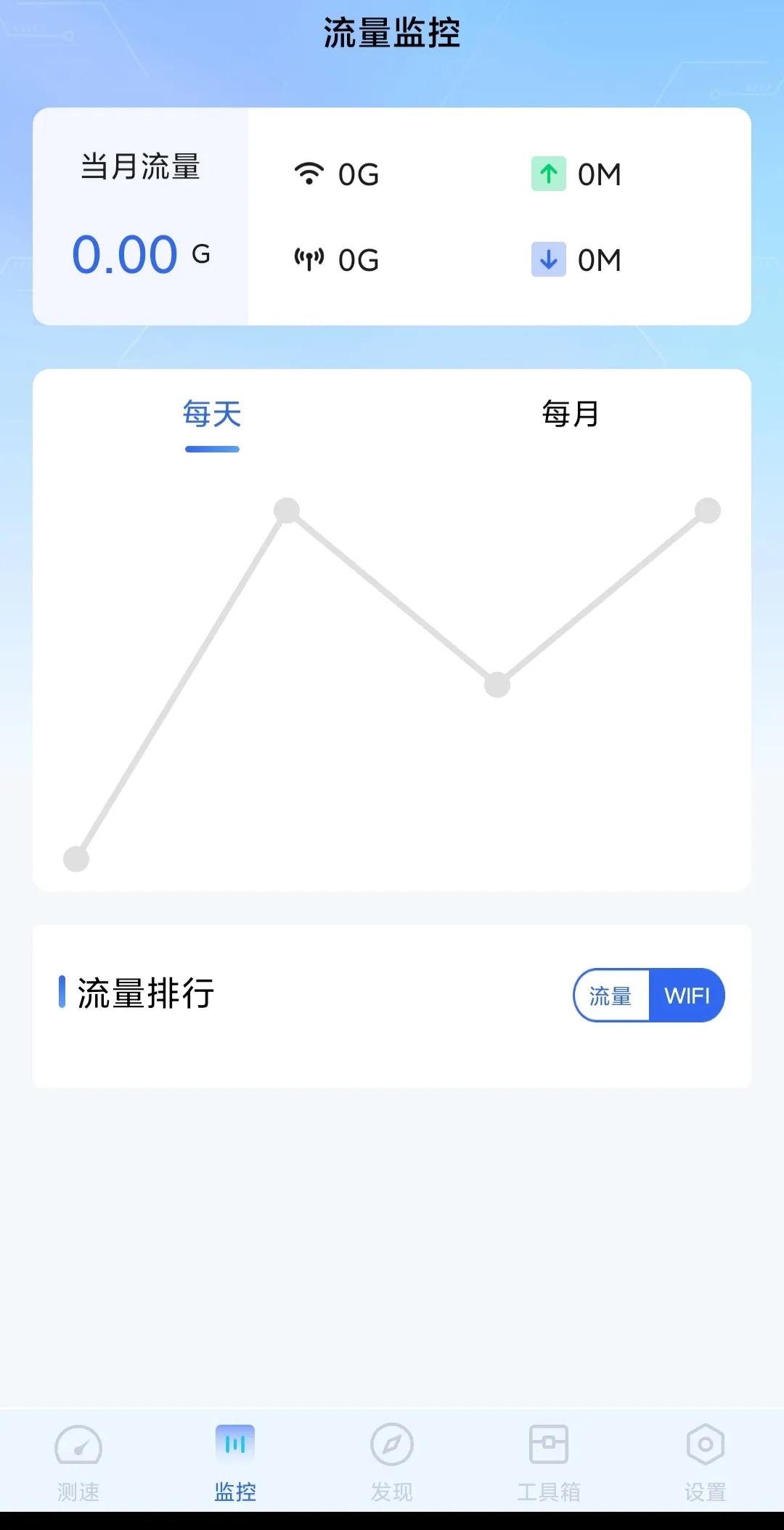Click the cellular data icon showing 0G
Screen dimensions: 784x1530
[x=308, y=259]
